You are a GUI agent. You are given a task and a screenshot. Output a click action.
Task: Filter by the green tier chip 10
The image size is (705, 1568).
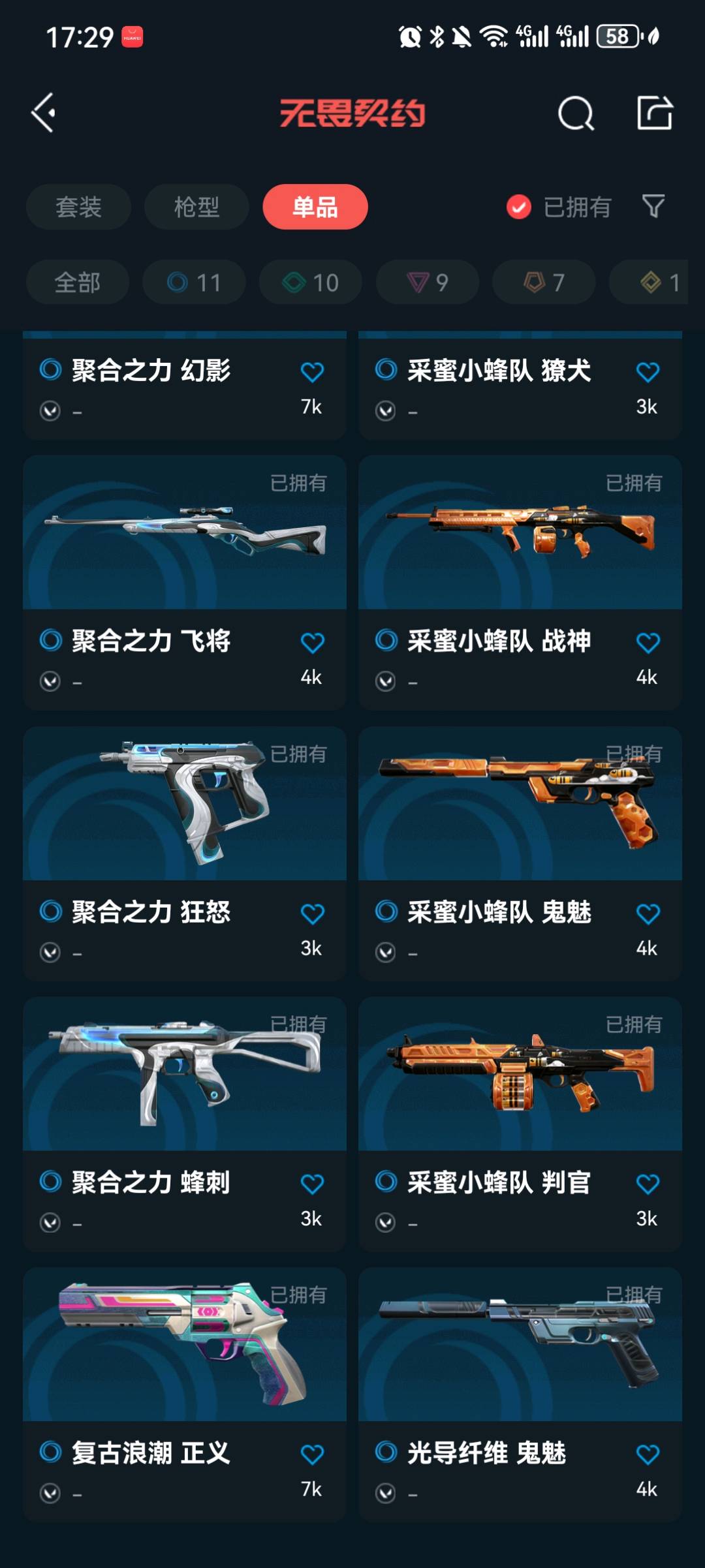[x=311, y=283]
